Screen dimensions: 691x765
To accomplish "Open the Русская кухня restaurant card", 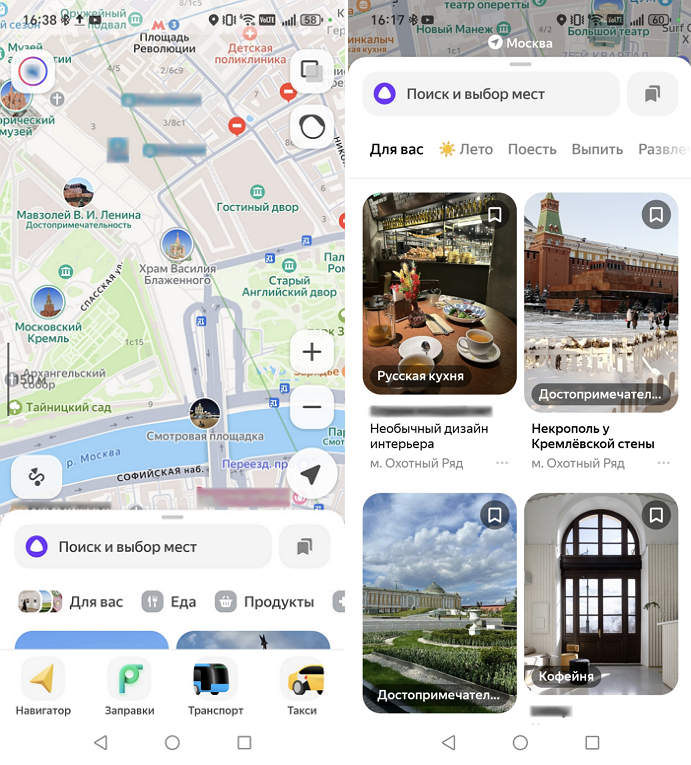I will tap(440, 294).
